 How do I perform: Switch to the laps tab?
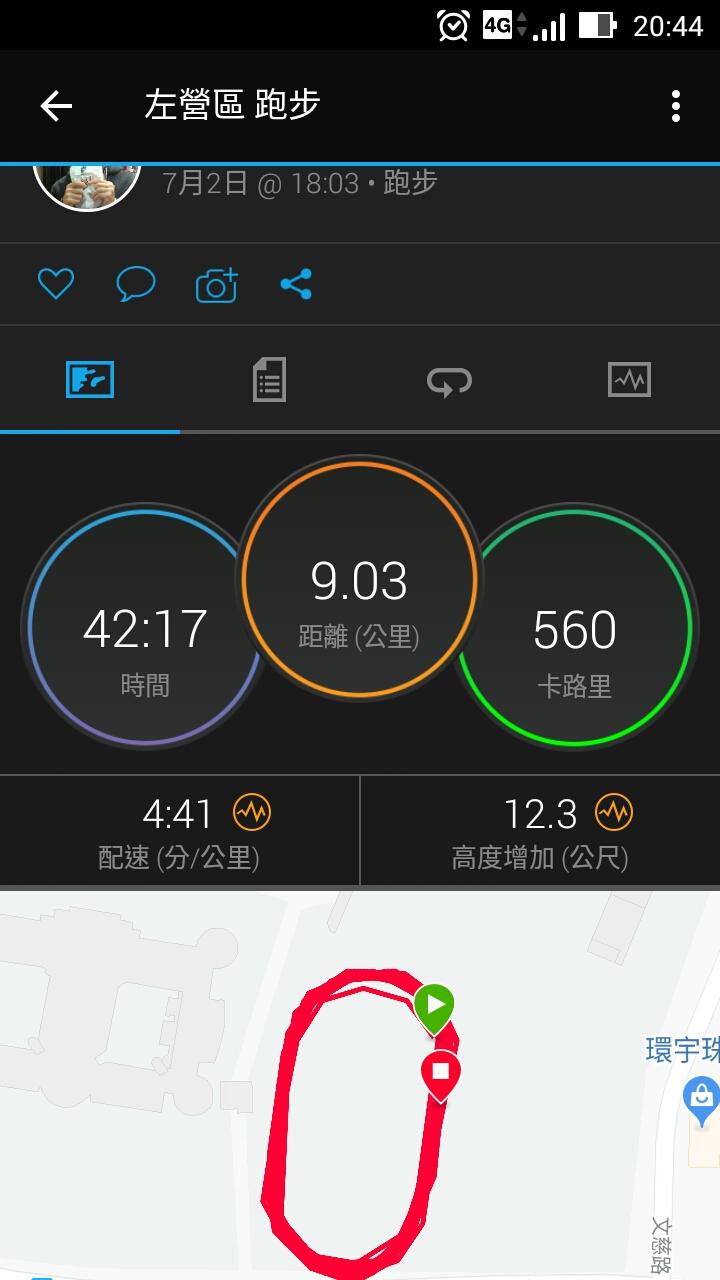[449, 380]
